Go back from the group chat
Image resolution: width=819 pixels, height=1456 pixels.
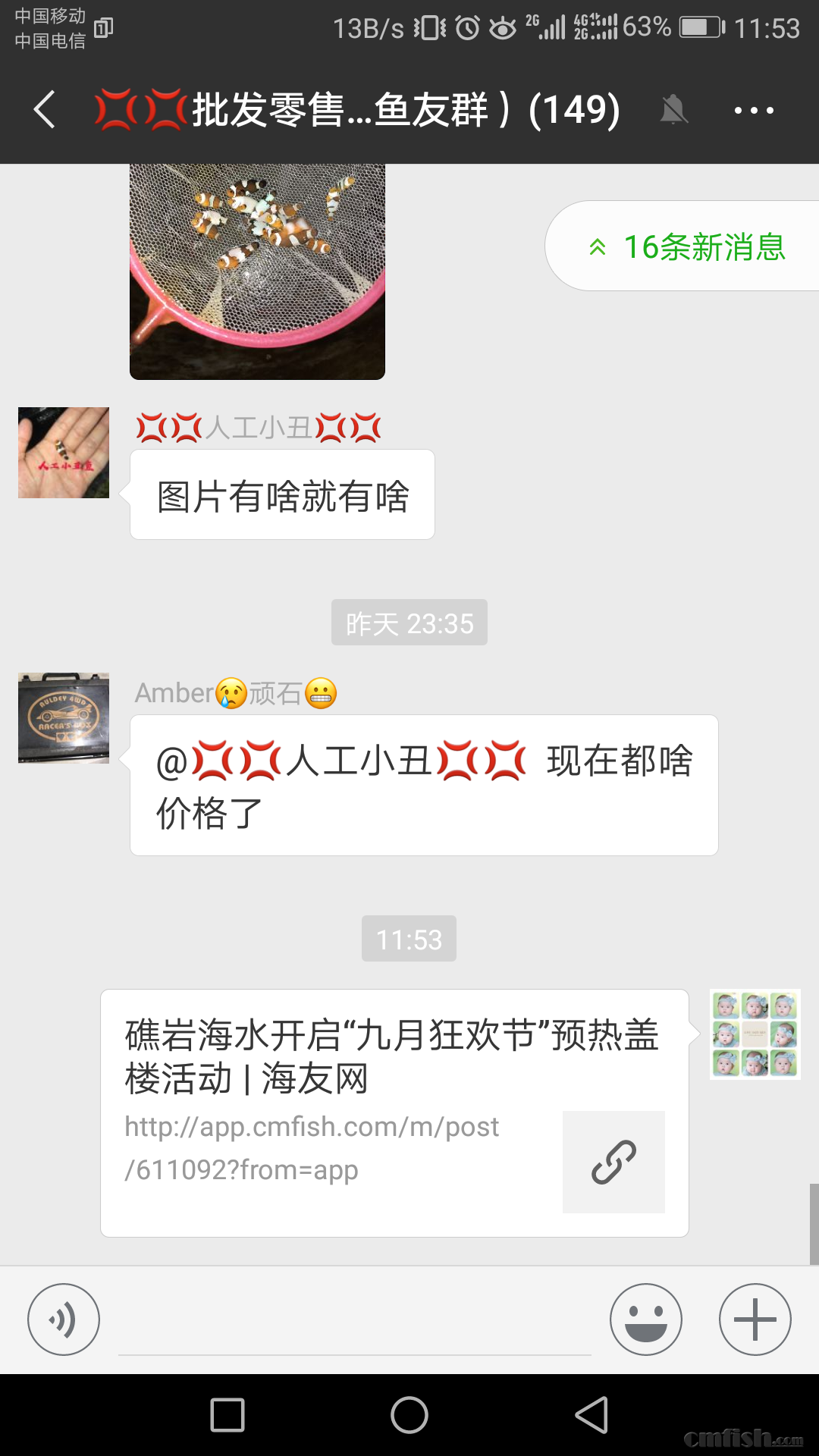click(45, 110)
